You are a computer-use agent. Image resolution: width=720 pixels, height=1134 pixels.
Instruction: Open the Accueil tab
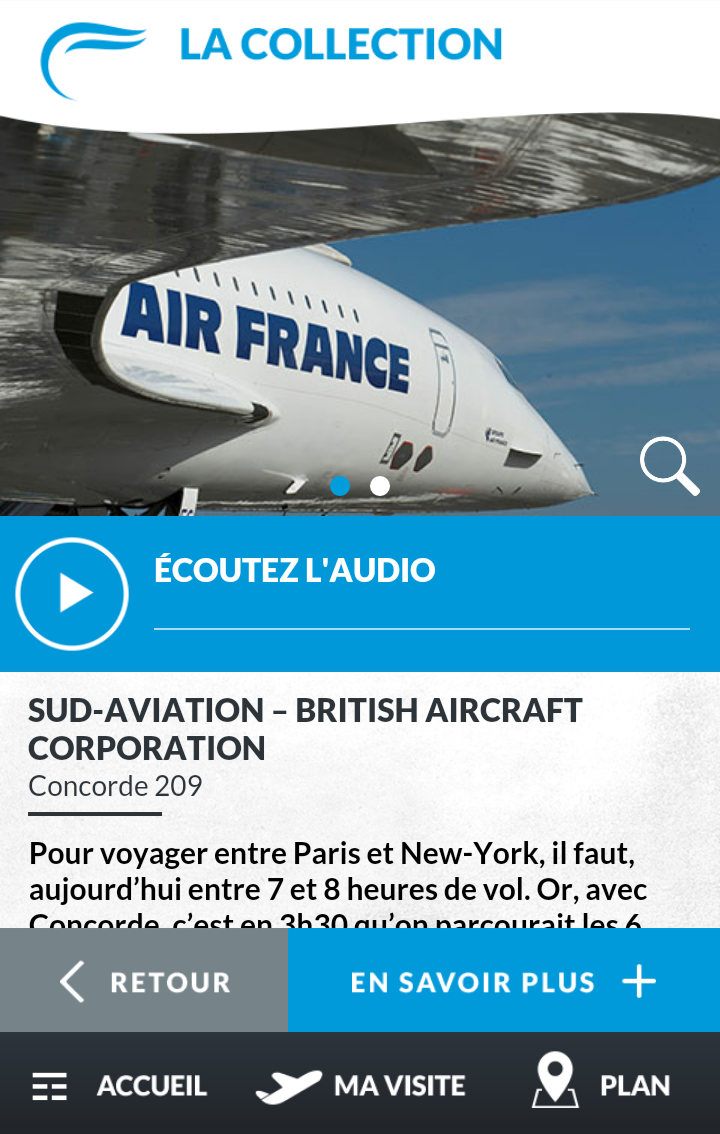point(120,1085)
